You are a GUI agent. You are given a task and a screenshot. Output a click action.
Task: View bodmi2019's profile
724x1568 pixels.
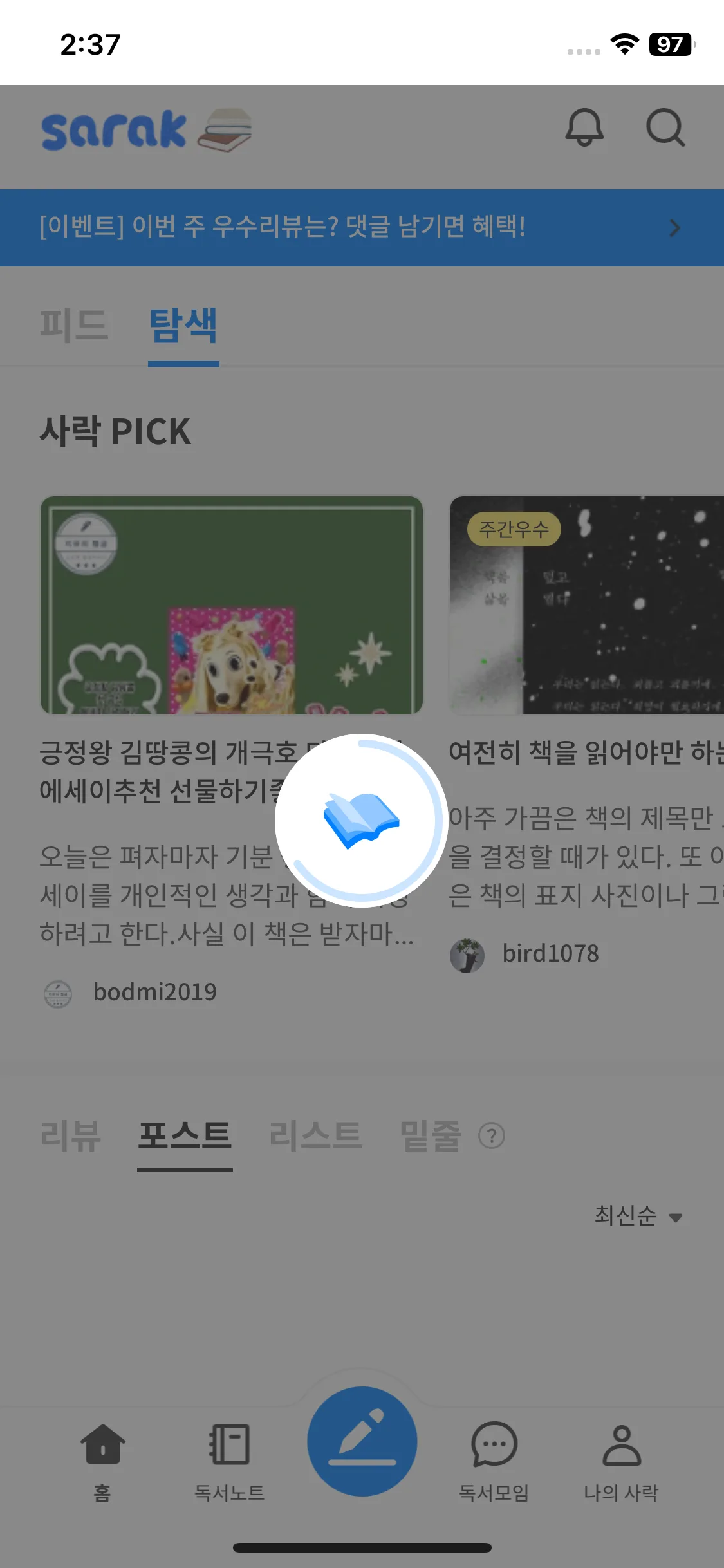154,992
